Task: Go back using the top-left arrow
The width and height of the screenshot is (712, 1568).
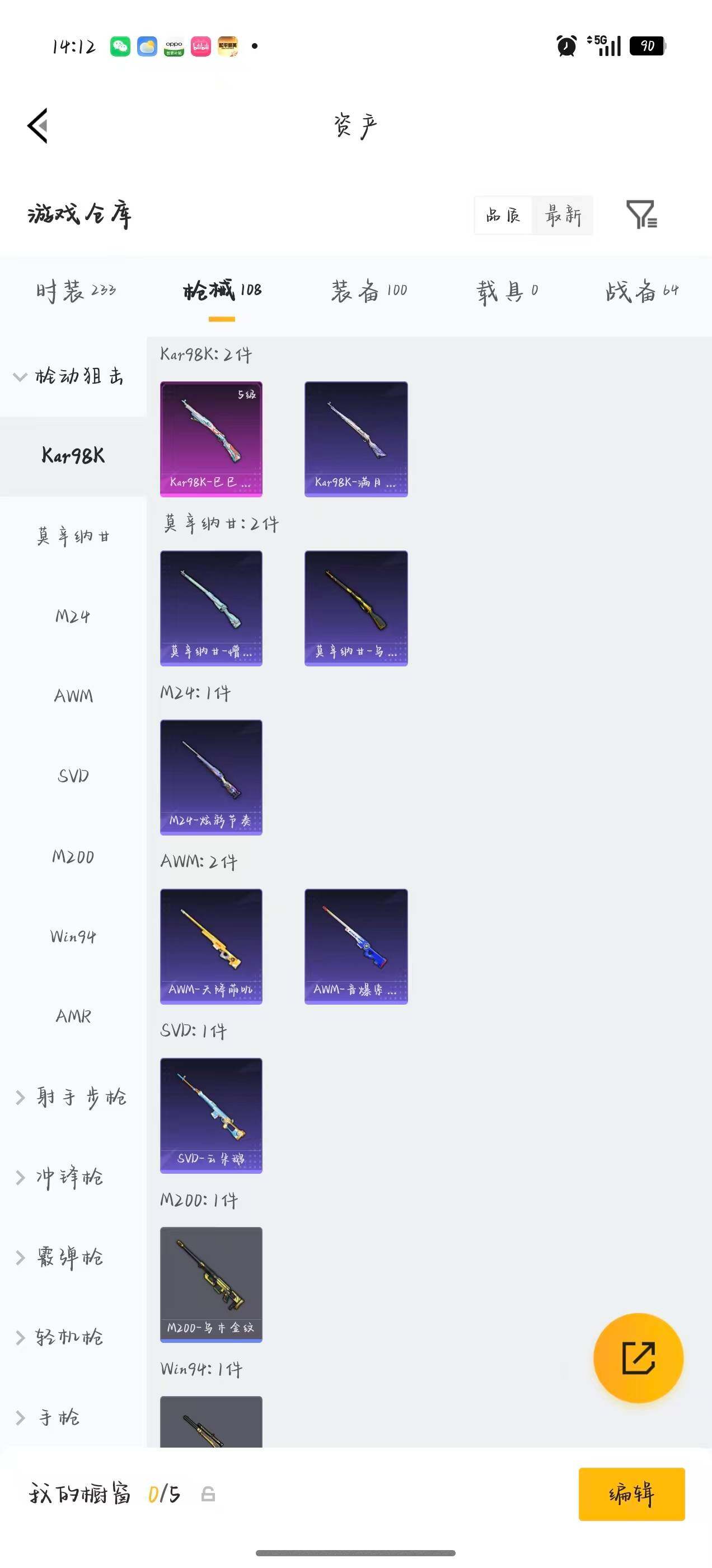Action: coord(38,126)
